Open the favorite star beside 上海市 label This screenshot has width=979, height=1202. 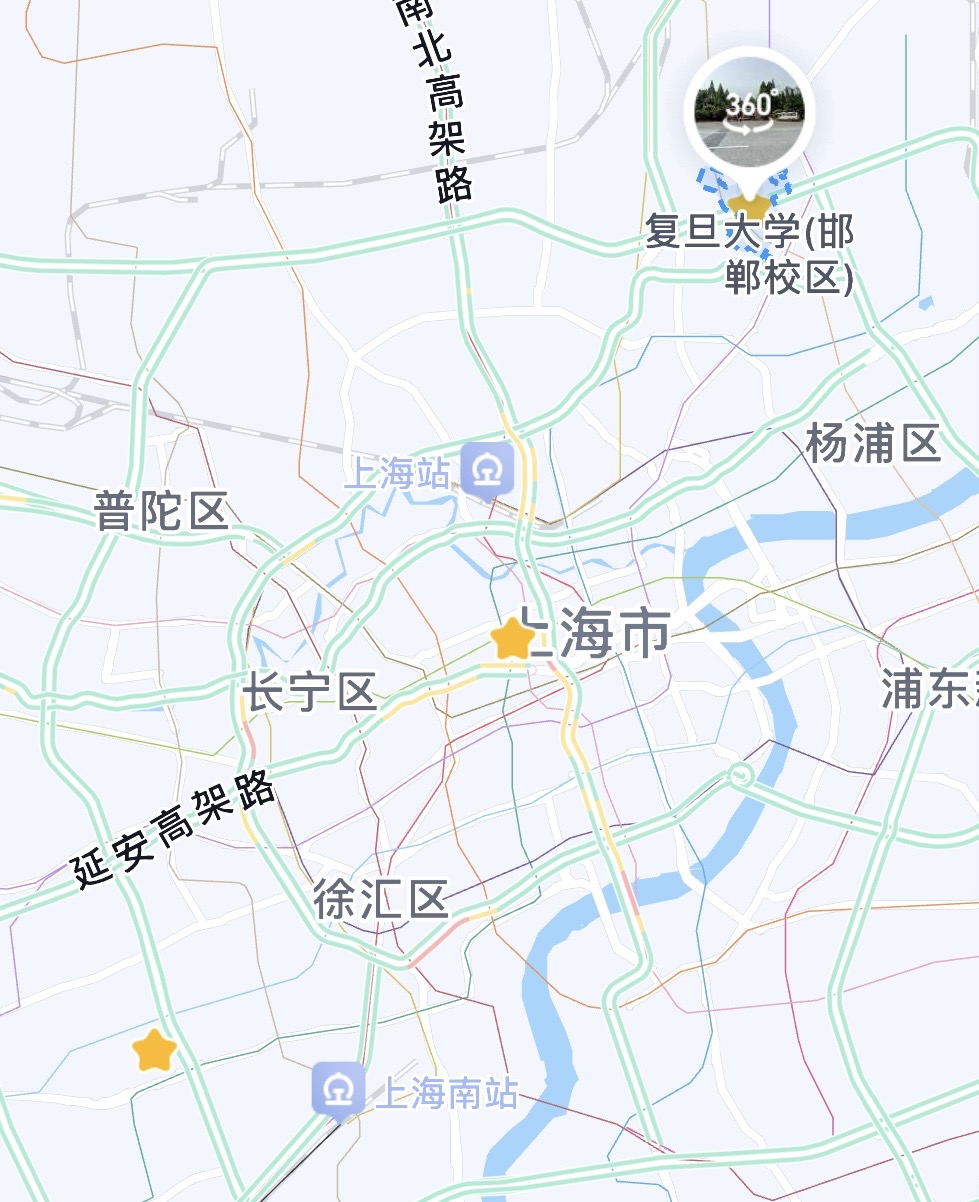click(x=512, y=639)
